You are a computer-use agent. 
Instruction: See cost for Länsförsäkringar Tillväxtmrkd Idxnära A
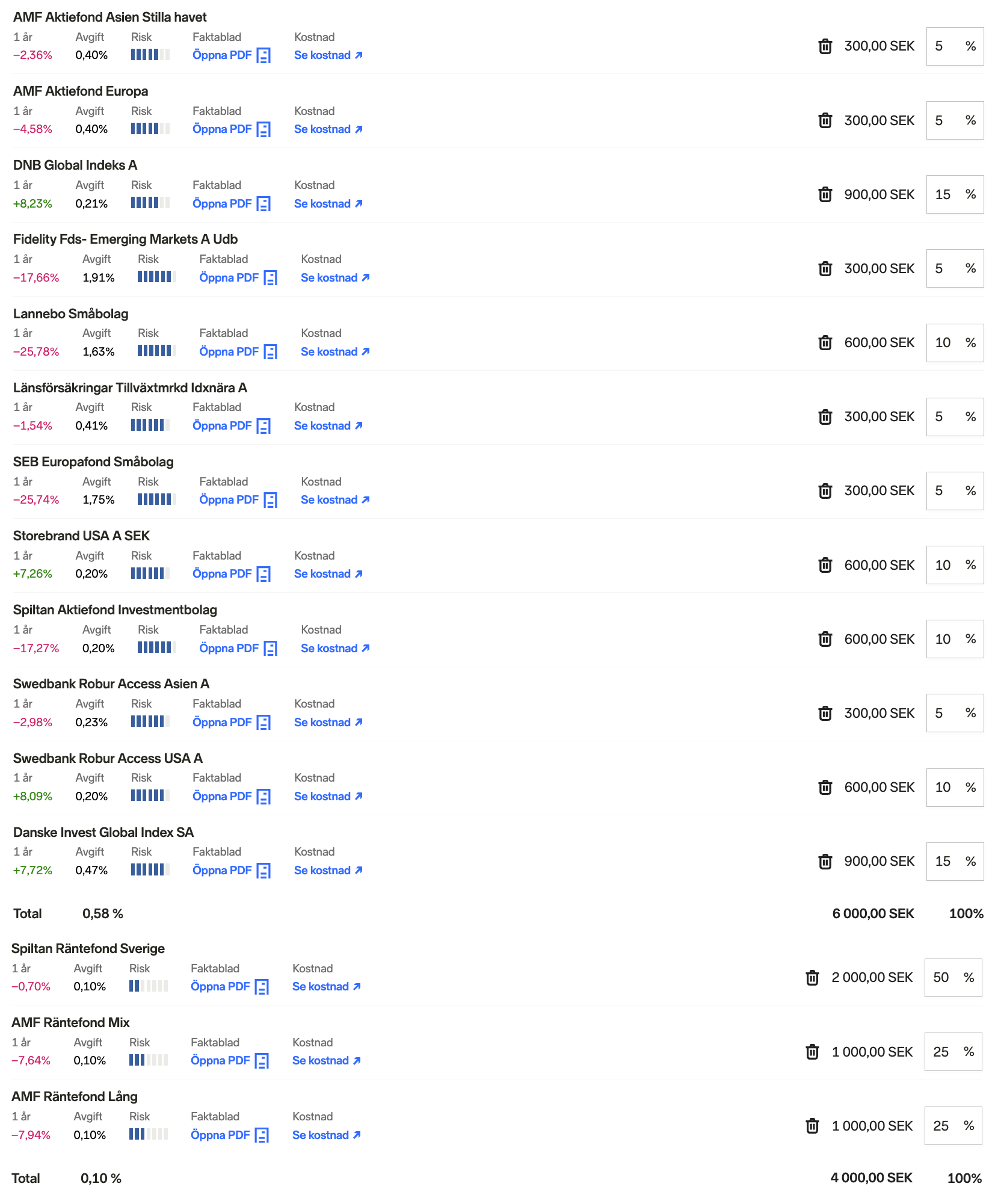pyautogui.click(x=328, y=426)
